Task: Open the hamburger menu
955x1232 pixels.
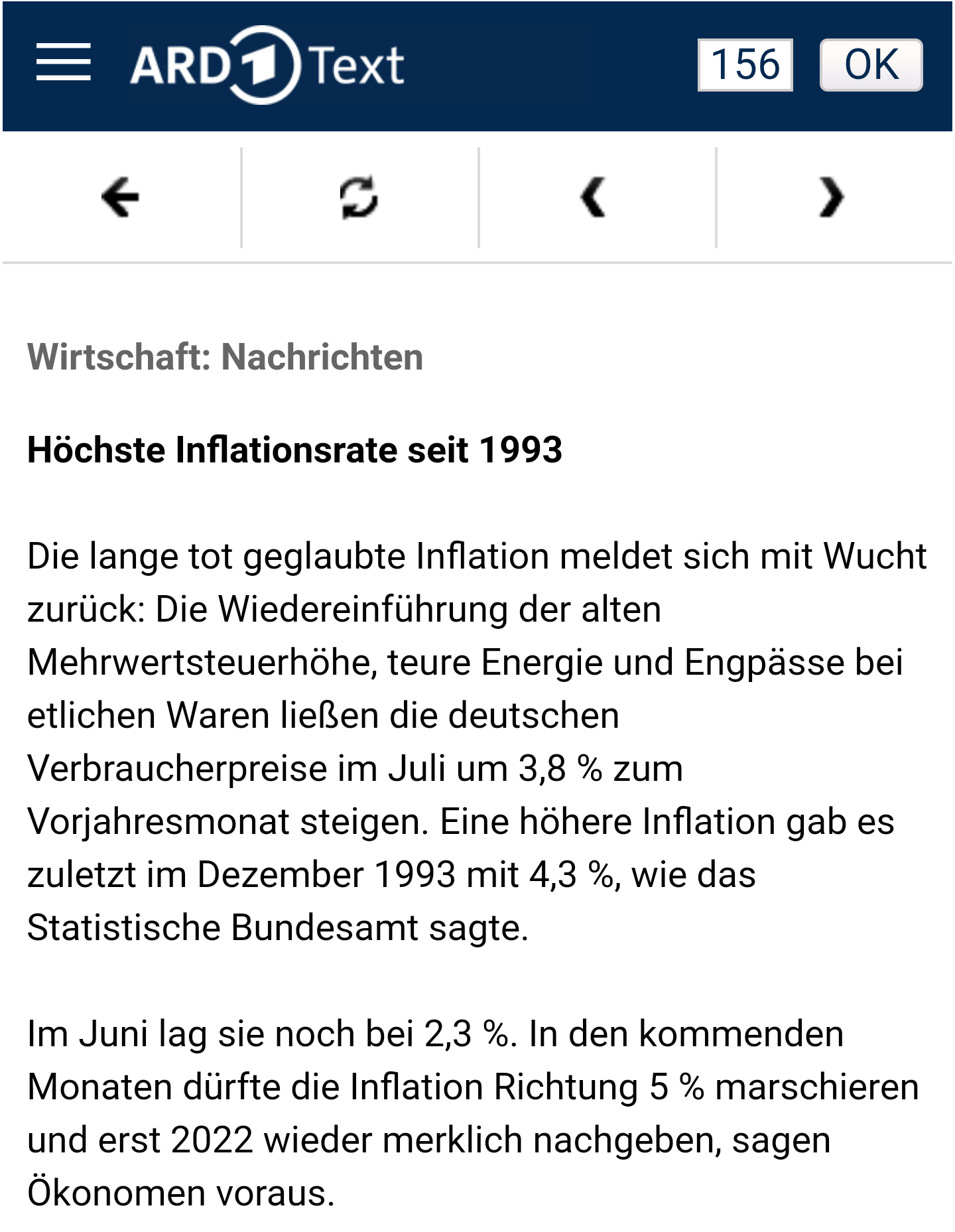Action: coord(63,62)
